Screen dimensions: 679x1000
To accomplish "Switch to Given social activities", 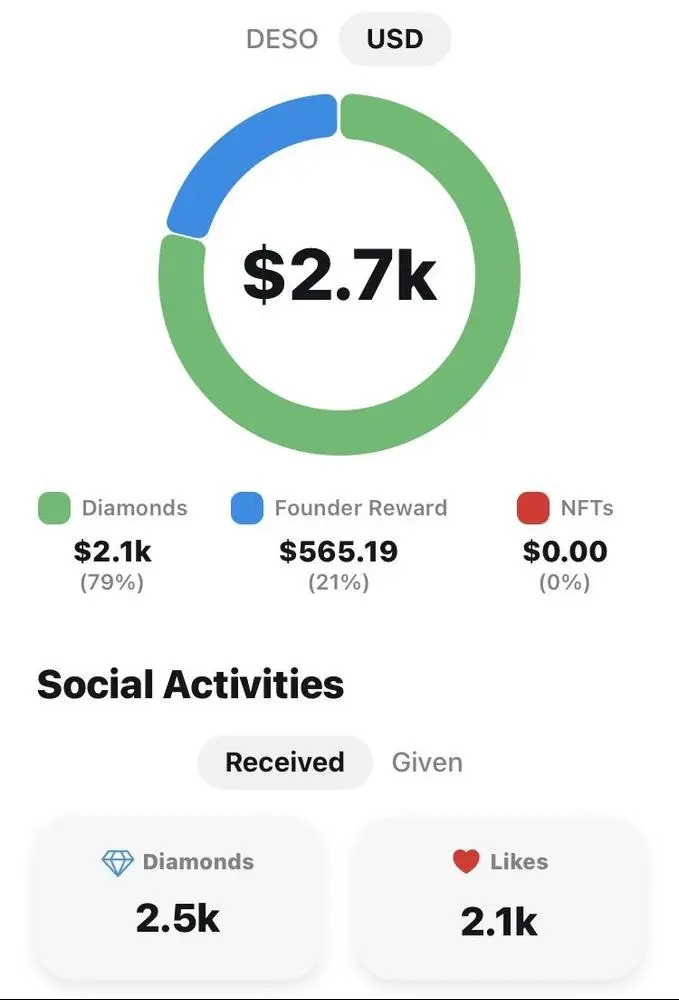I will [x=427, y=762].
